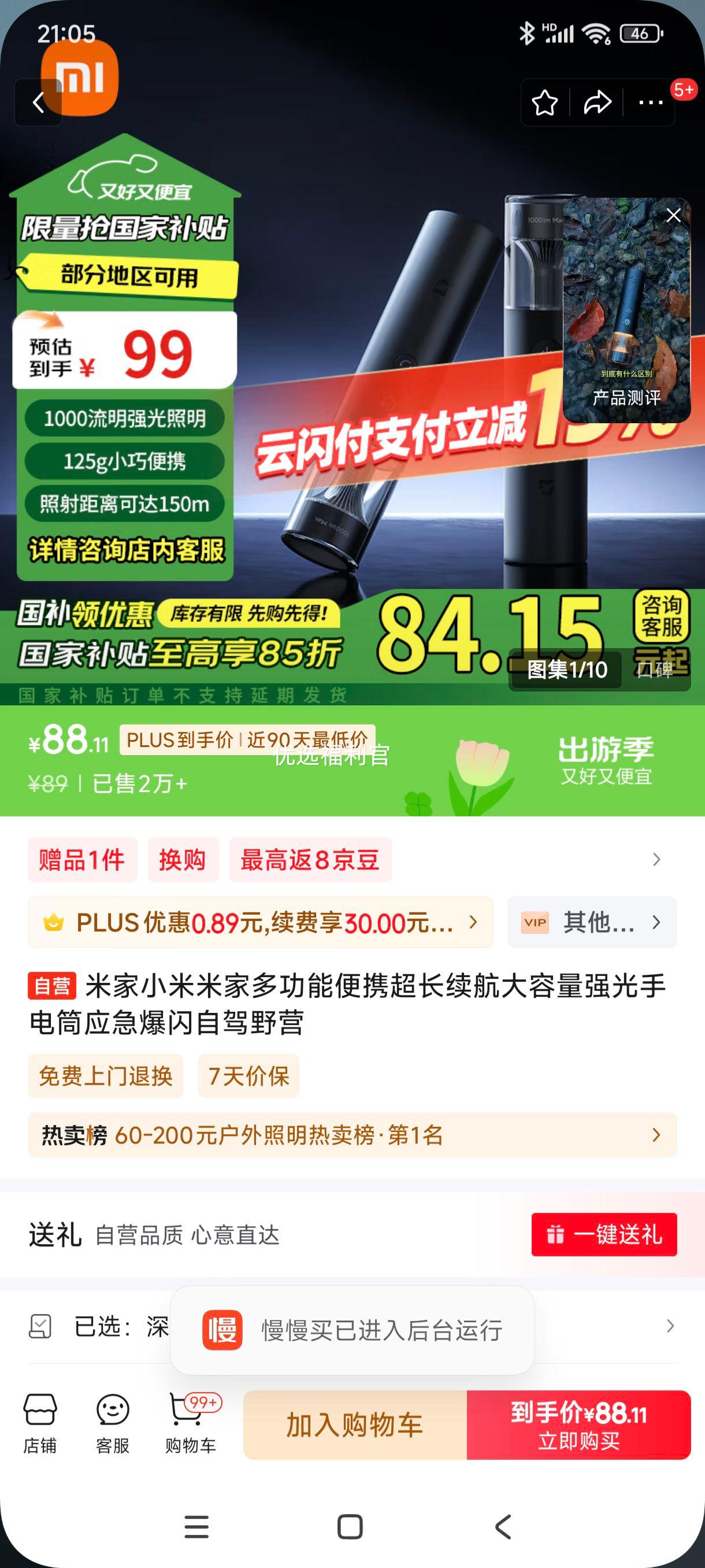Buy now with 立即购买 at ¥88.11
This screenshot has width=705, height=1568.
click(x=578, y=1425)
